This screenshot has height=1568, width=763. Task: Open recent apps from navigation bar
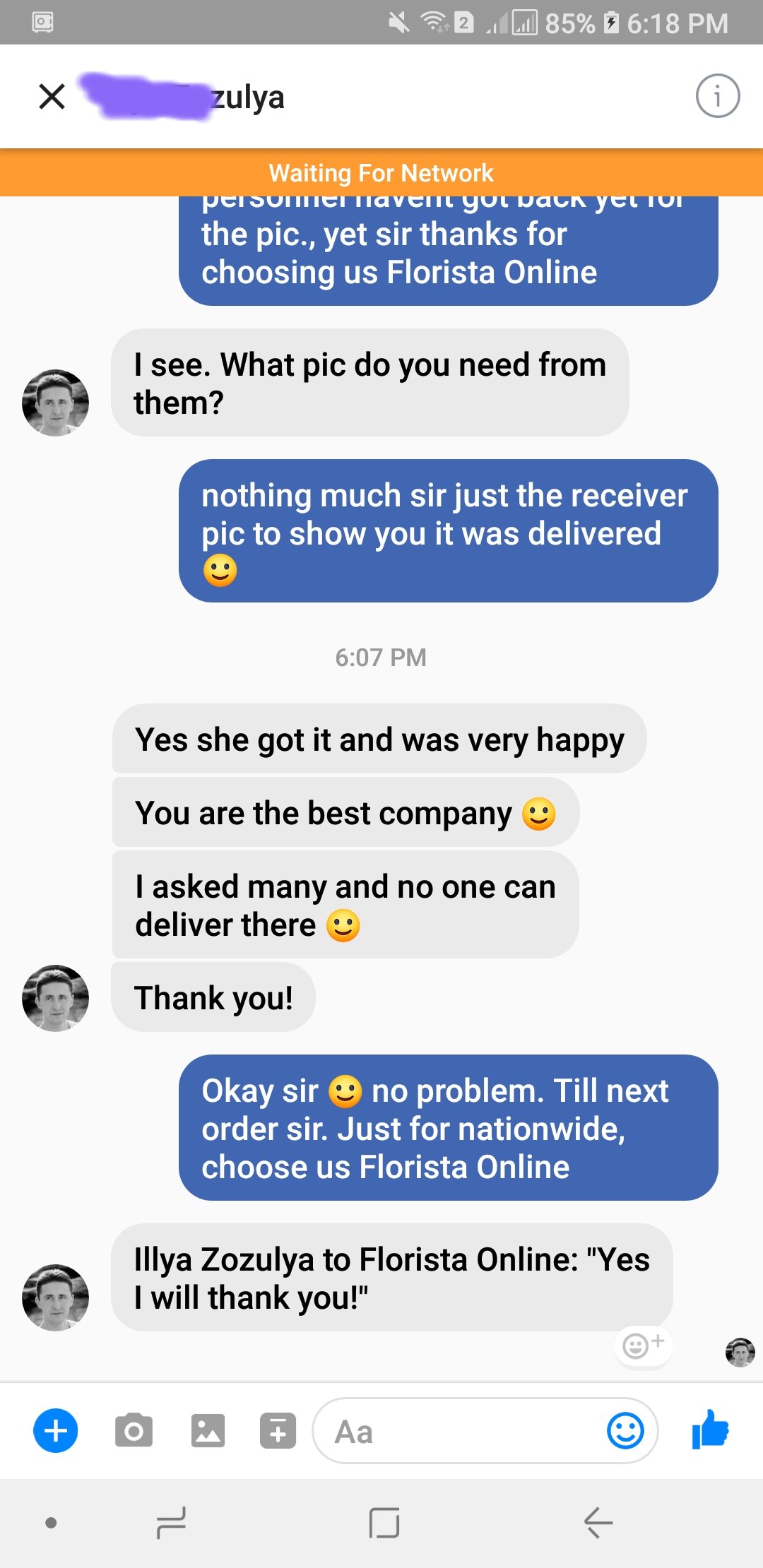tap(171, 1522)
